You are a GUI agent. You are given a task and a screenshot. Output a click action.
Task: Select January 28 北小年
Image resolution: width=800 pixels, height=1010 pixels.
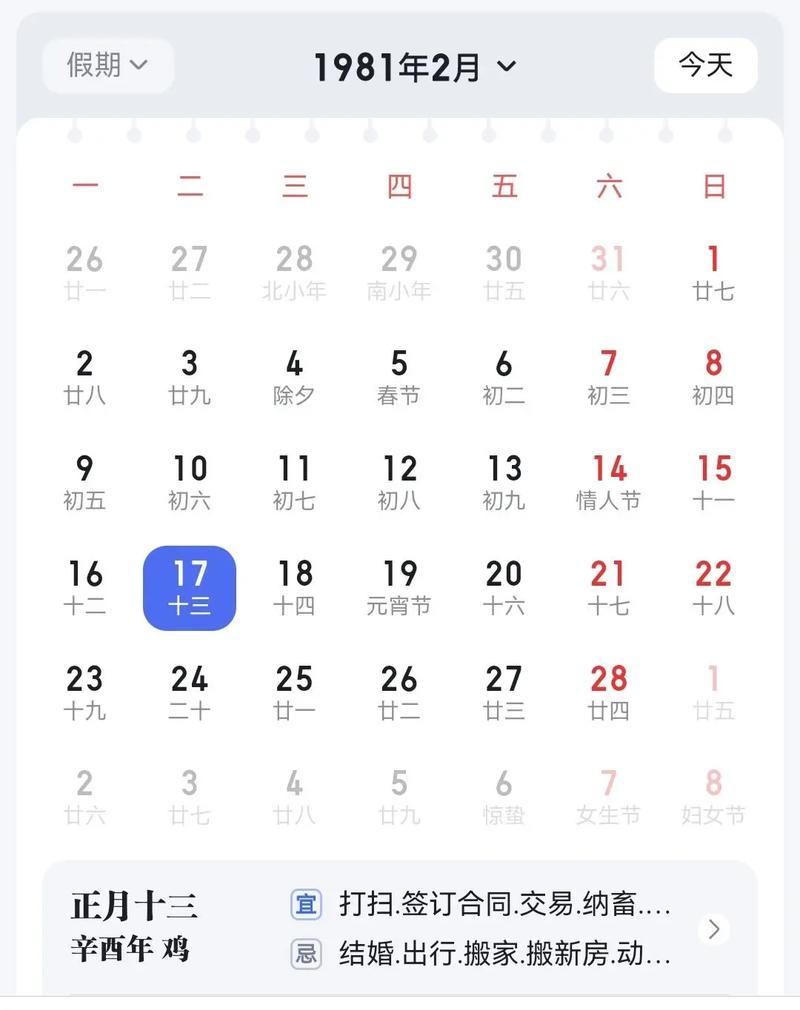coord(294,273)
